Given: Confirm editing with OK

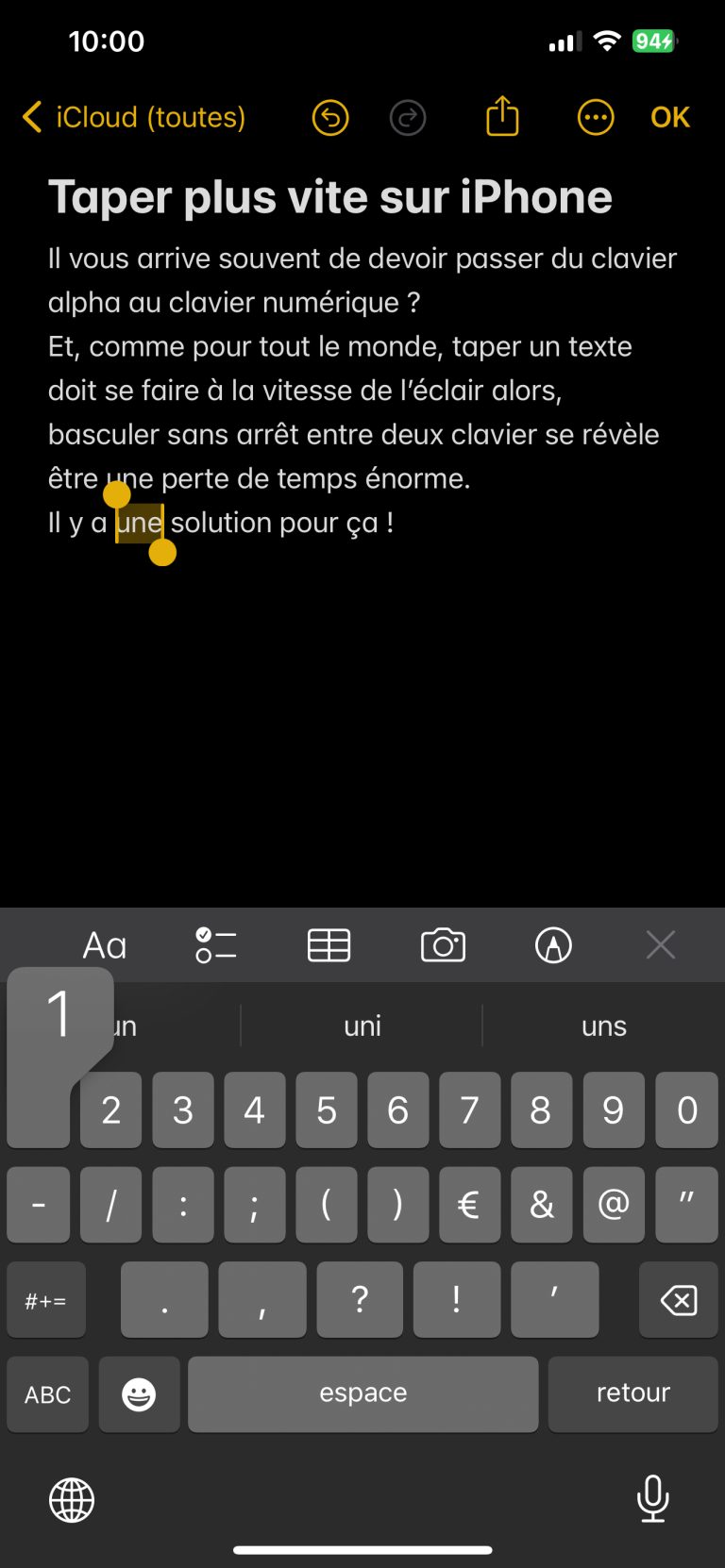Looking at the screenshot, I should pyautogui.click(x=670, y=118).
